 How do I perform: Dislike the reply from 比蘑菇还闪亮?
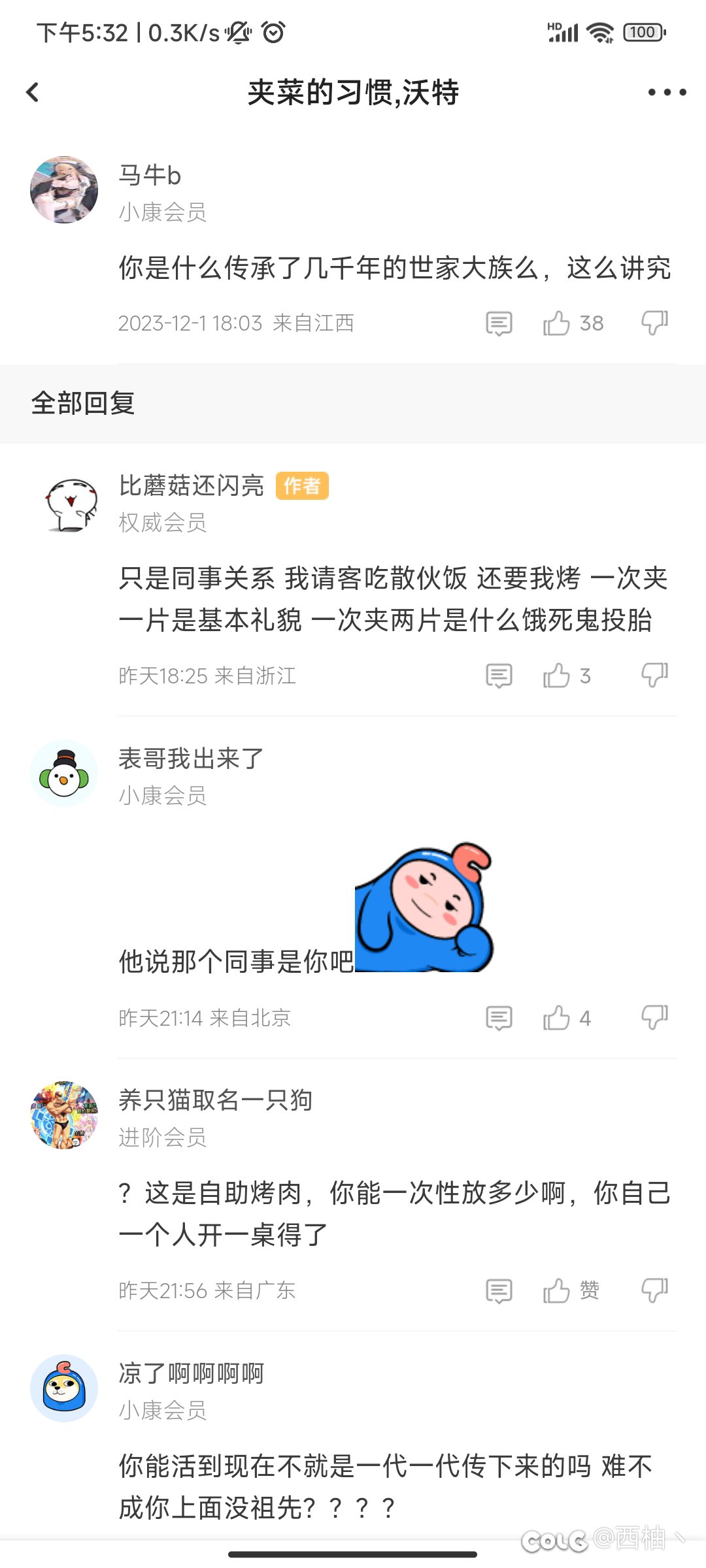pyautogui.click(x=654, y=675)
